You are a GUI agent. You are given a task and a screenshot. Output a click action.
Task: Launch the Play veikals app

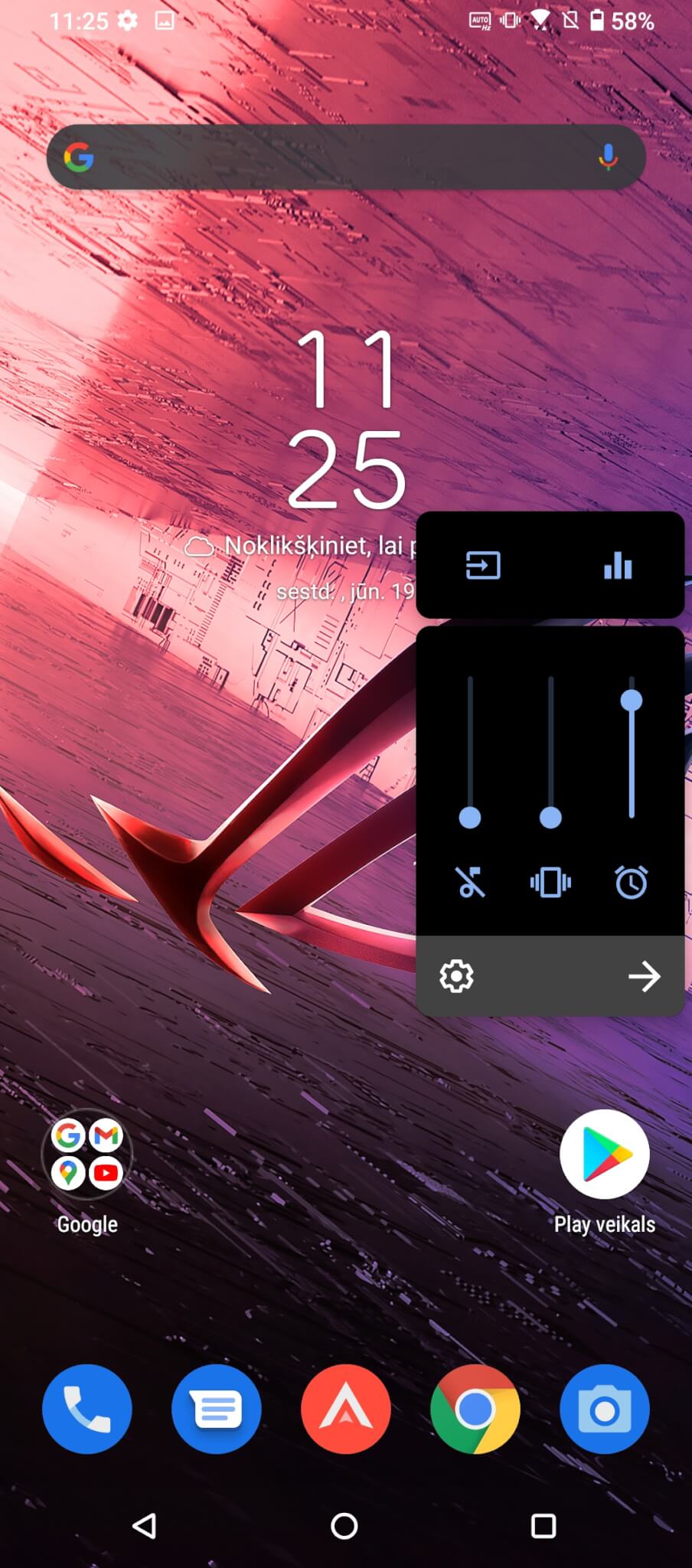(604, 1155)
